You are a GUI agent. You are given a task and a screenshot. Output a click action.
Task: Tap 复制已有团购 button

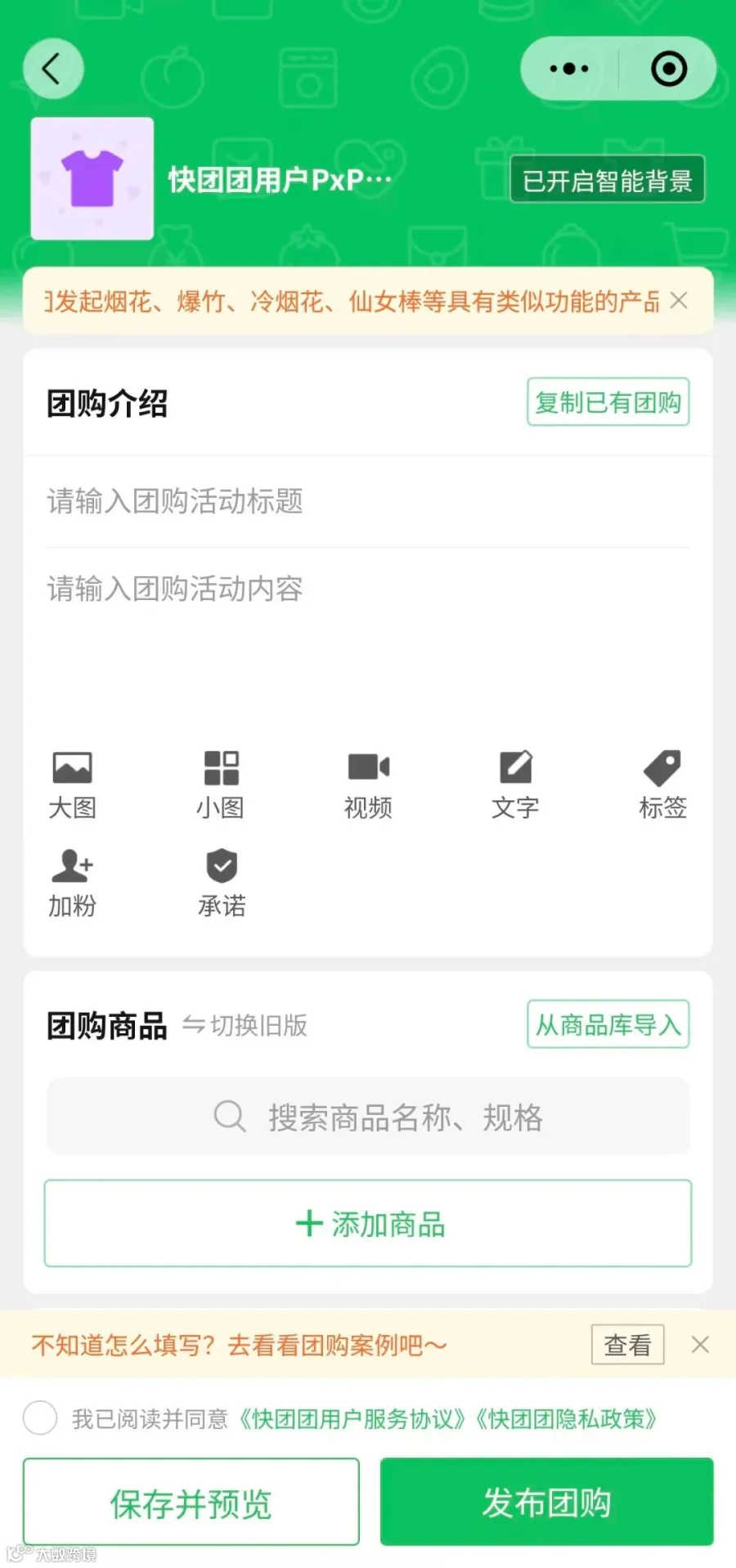608,402
